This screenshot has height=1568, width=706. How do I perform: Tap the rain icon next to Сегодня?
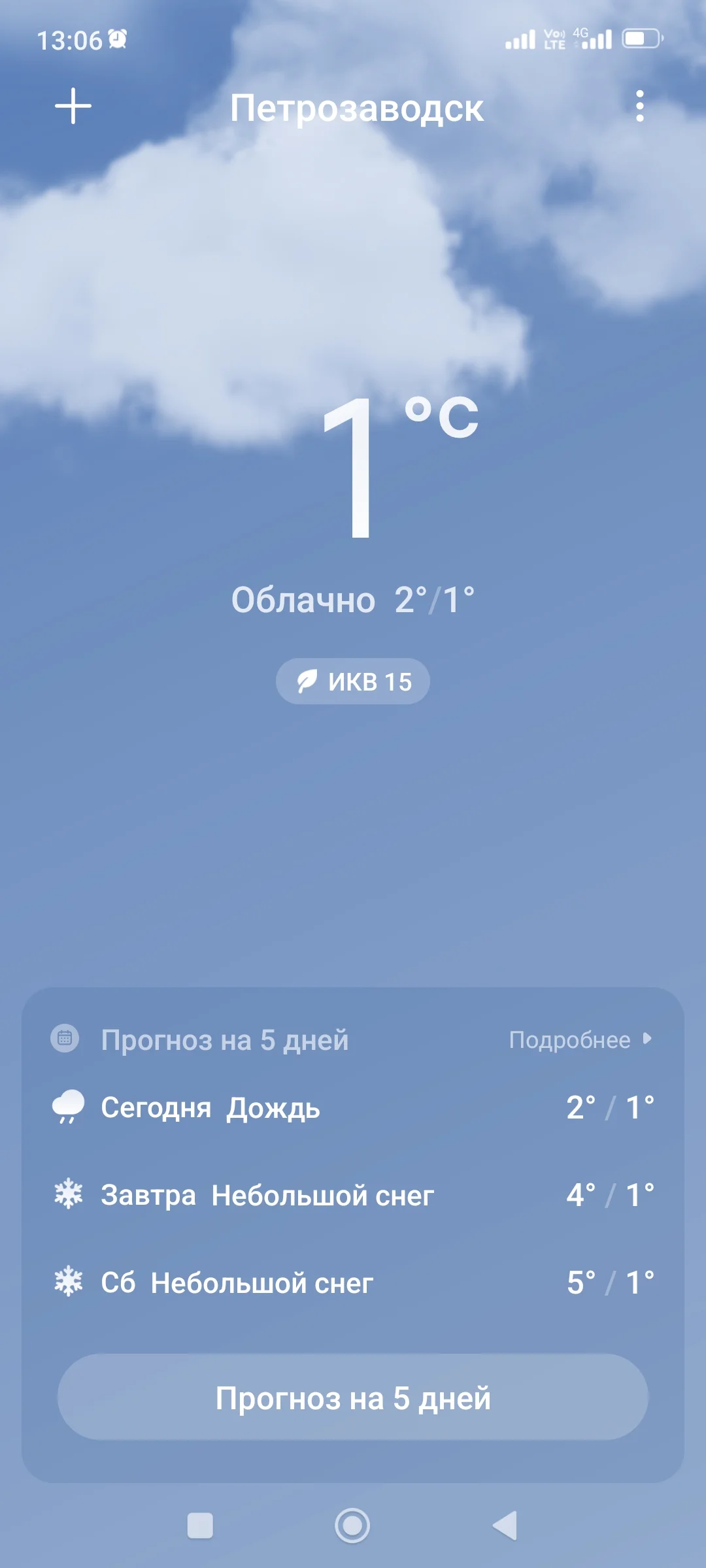68,1106
